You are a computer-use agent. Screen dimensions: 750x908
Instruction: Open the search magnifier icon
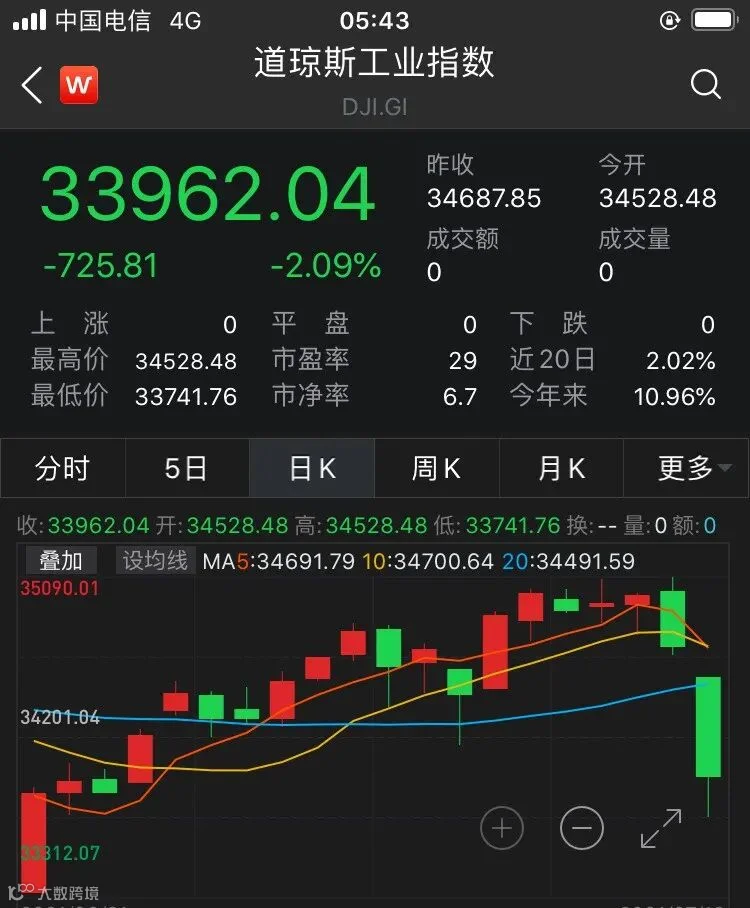click(x=706, y=85)
